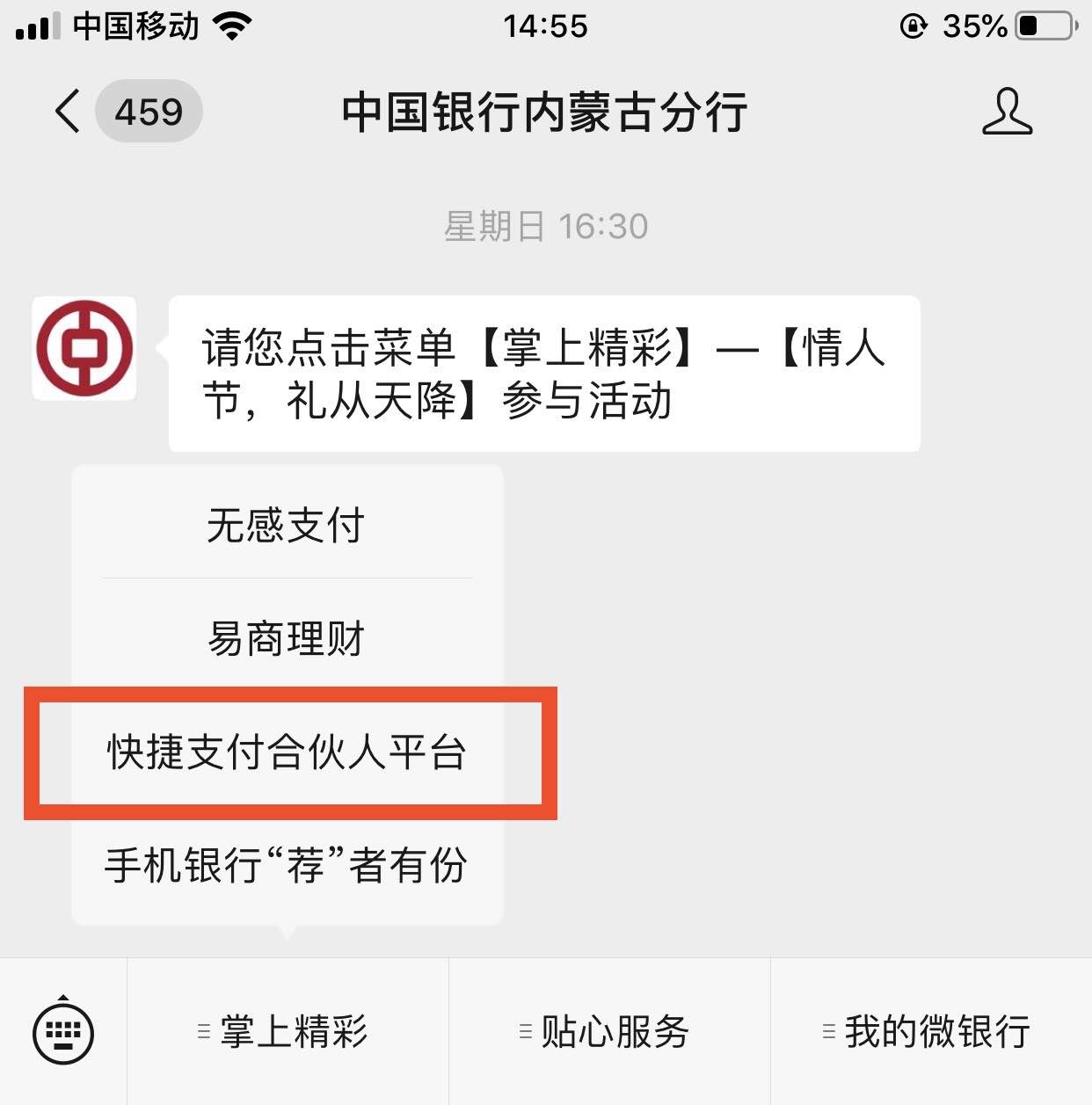1092x1105 pixels.
Task: Expand the 我的微银行 menu
Action: (x=931, y=1032)
